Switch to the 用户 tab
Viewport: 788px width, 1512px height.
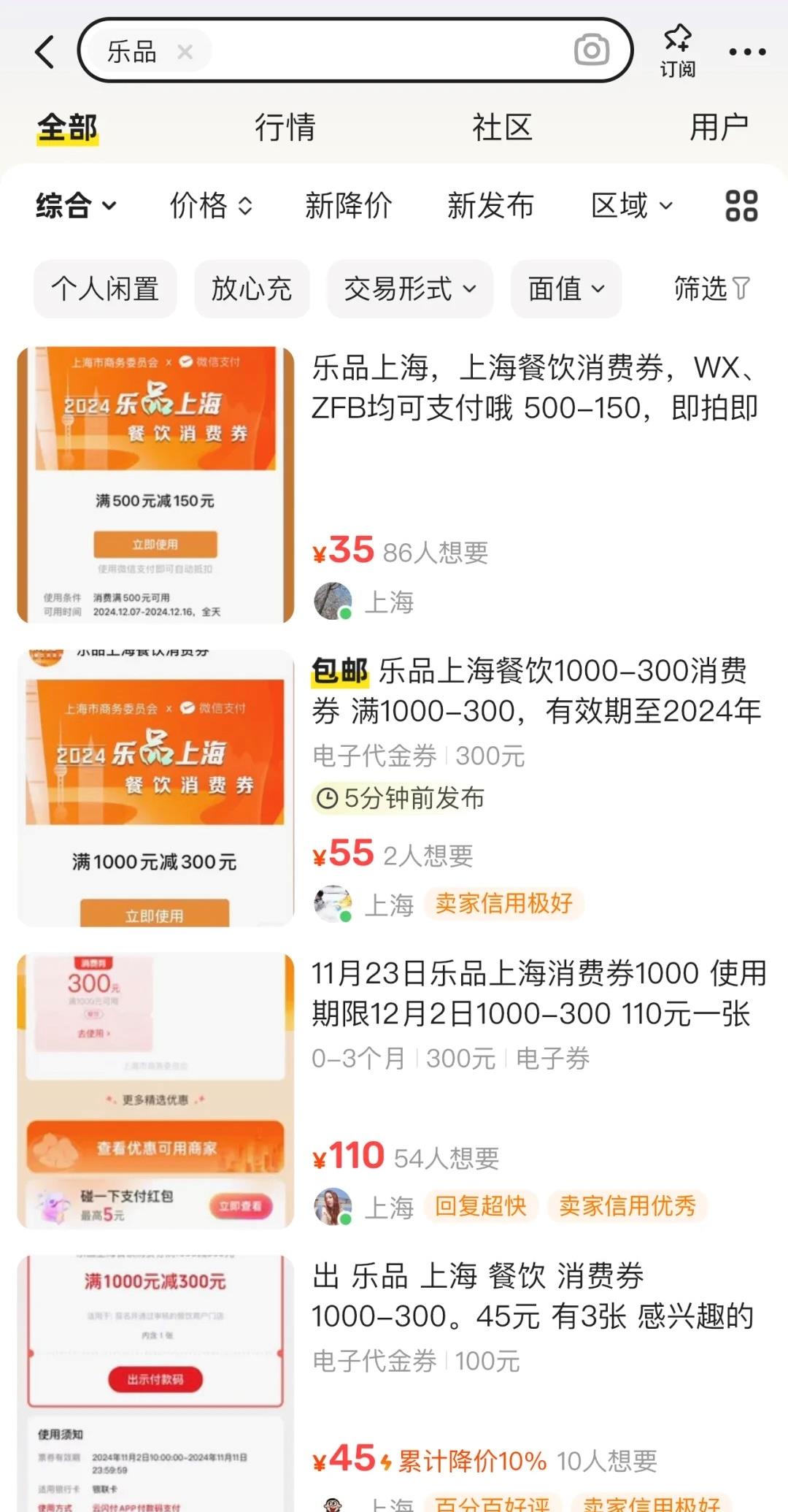coord(719,127)
